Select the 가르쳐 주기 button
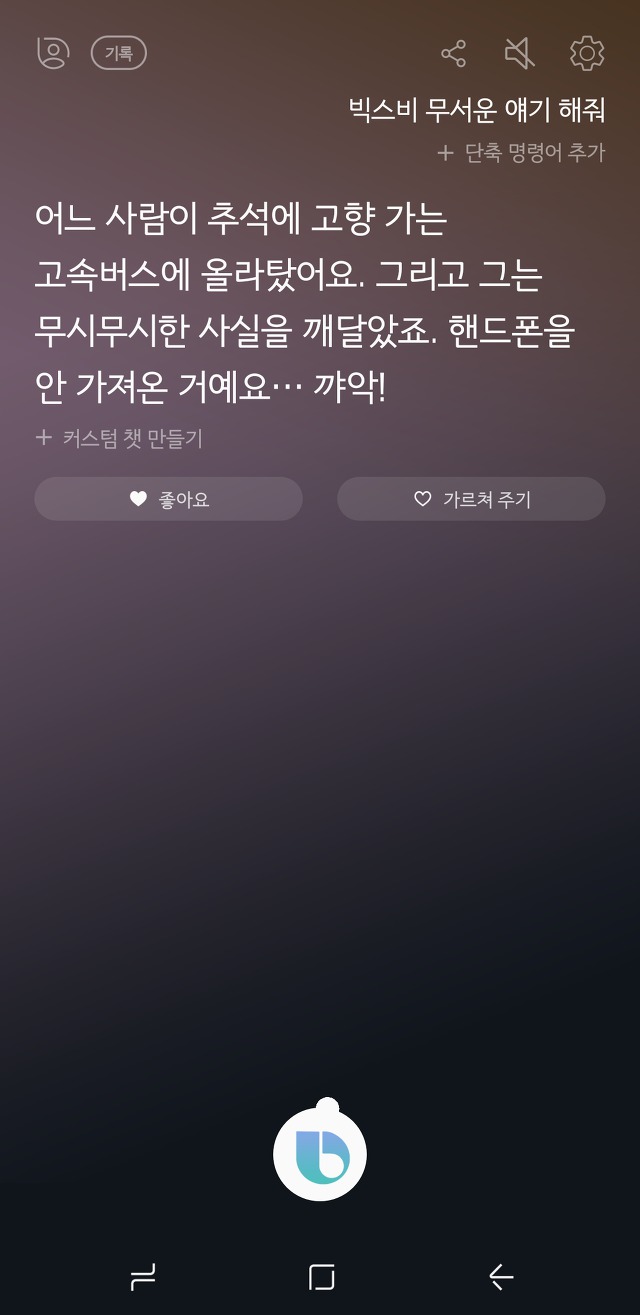The width and height of the screenshot is (640, 1315). 471,499
